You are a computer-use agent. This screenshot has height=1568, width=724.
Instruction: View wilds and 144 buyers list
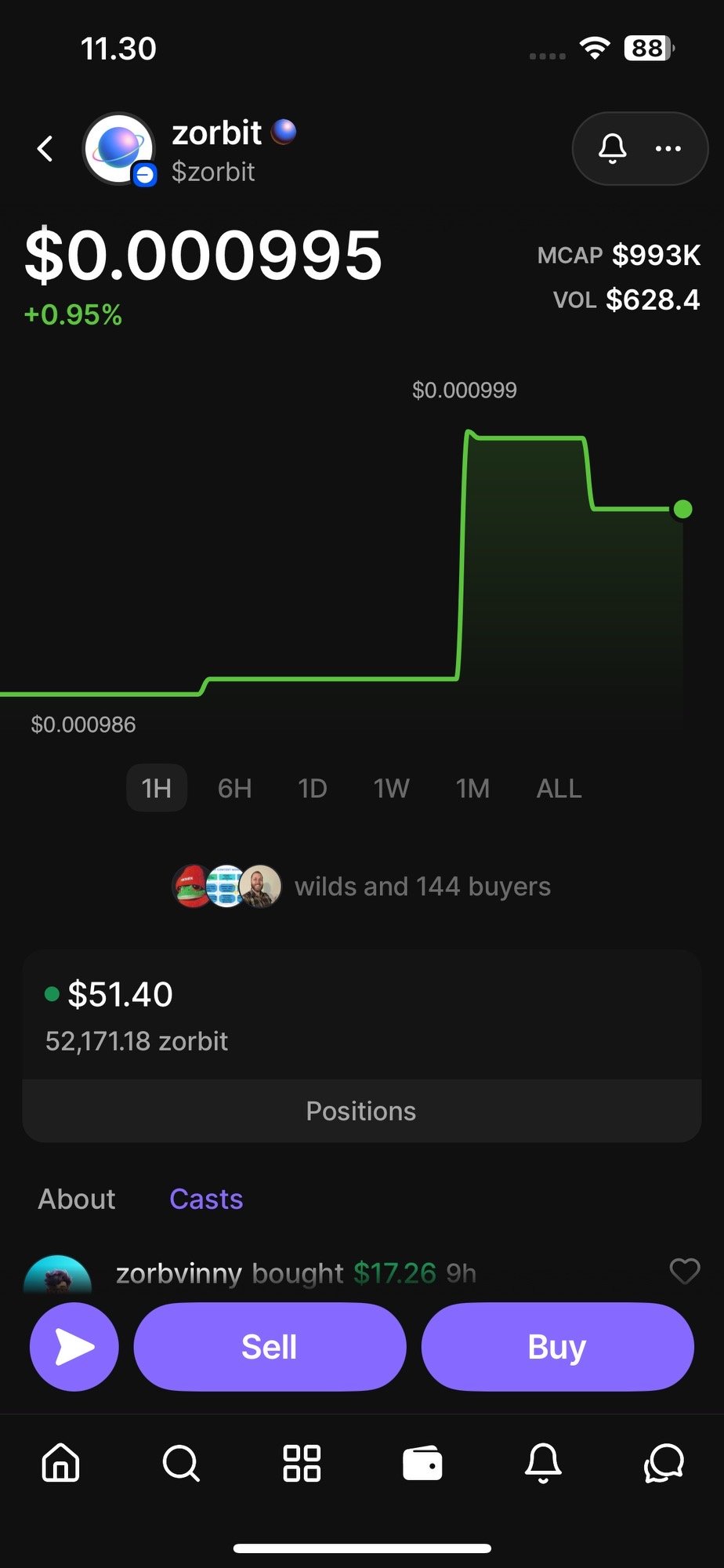[361, 887]
